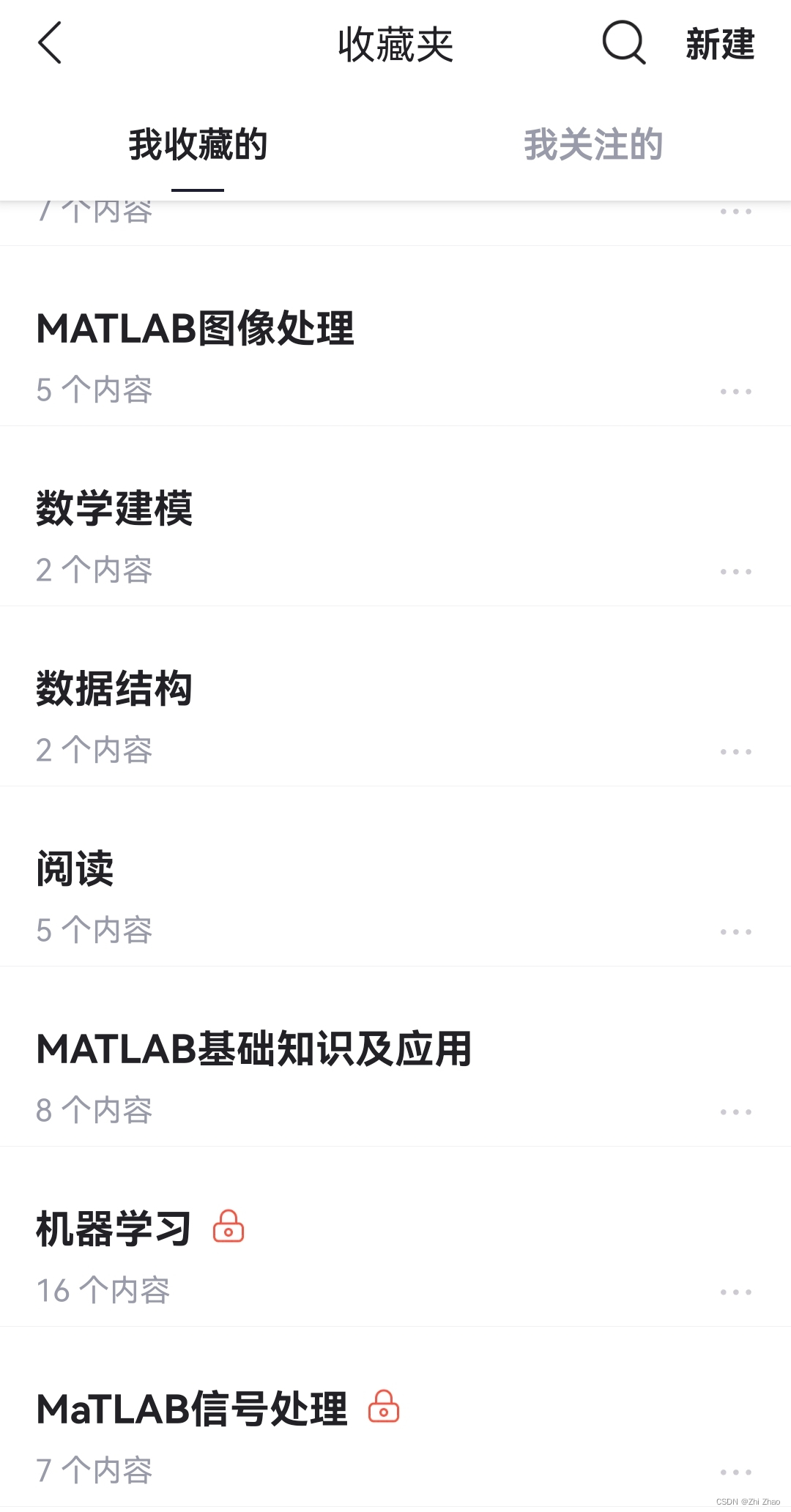Open the MATLAB图像处理 favorites folder
791x1512 pixels.
click(195, 329)
